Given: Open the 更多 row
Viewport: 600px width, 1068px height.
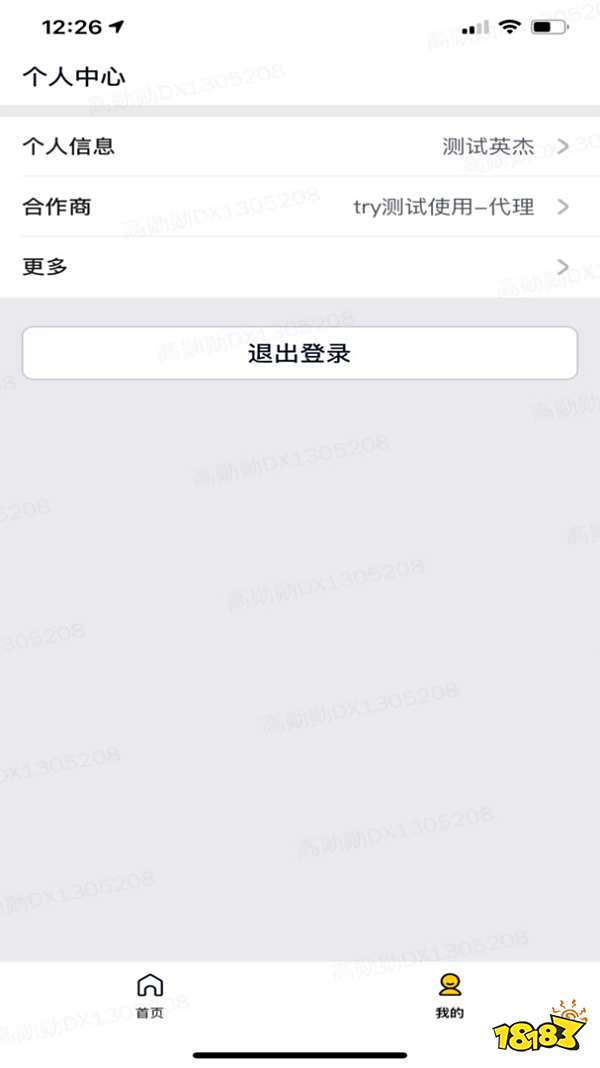Looking at the screenshot, I should [300, 267].
